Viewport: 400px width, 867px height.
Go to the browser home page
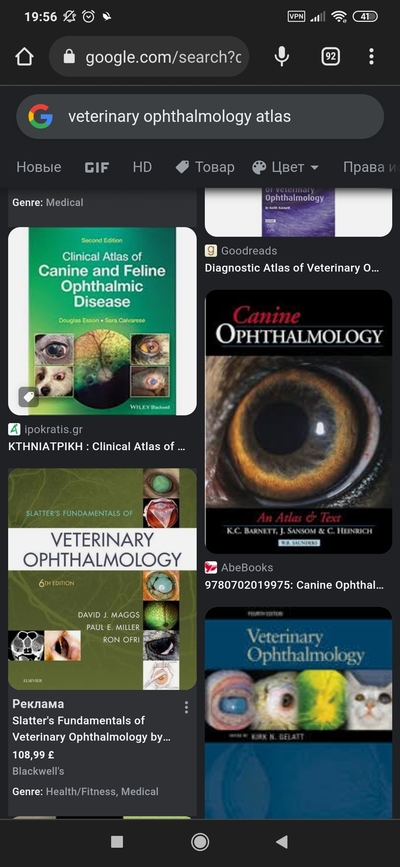click(x=24, y=57)
